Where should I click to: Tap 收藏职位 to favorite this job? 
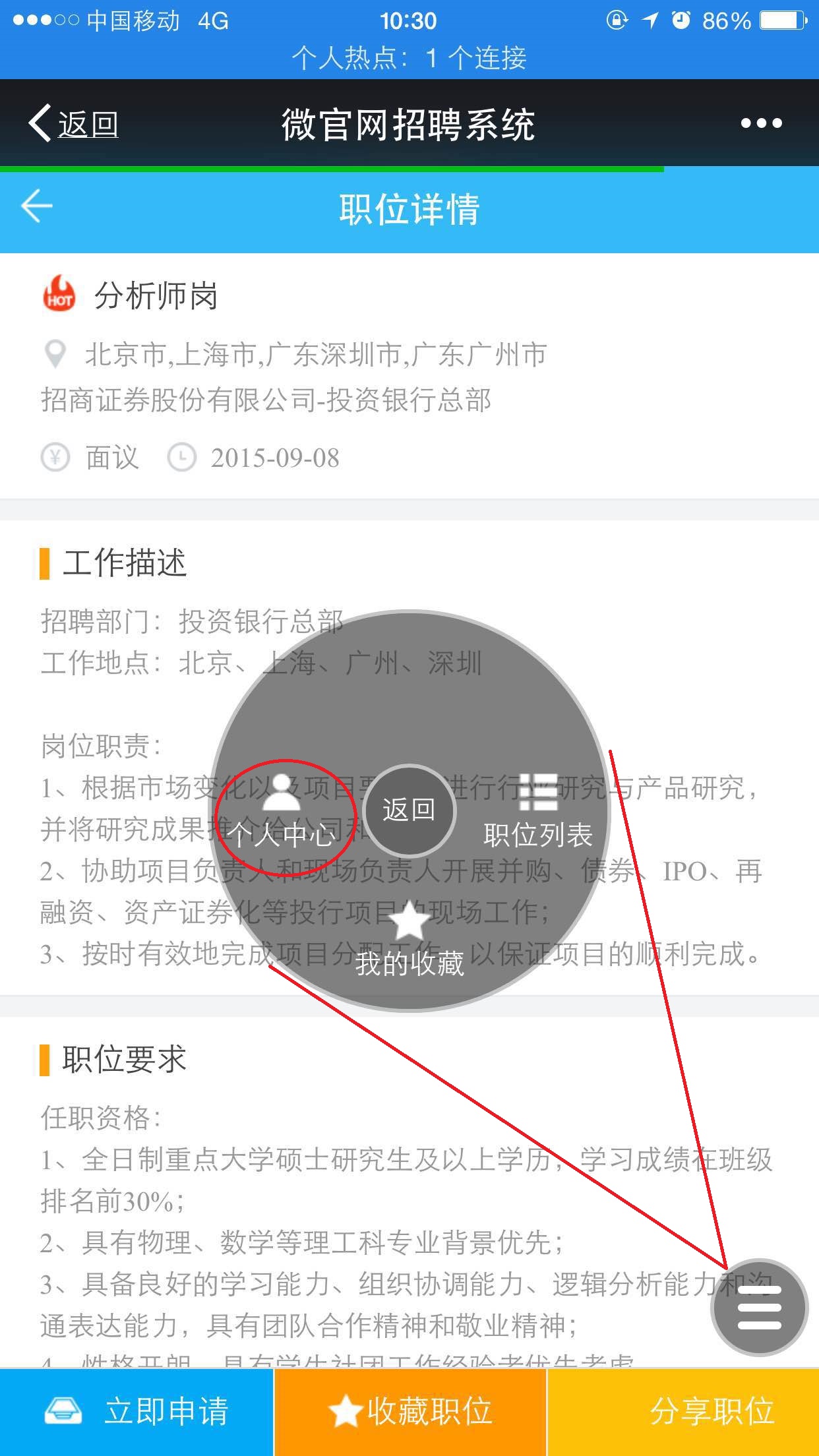pyautogui.click(x=409, y=1412)
